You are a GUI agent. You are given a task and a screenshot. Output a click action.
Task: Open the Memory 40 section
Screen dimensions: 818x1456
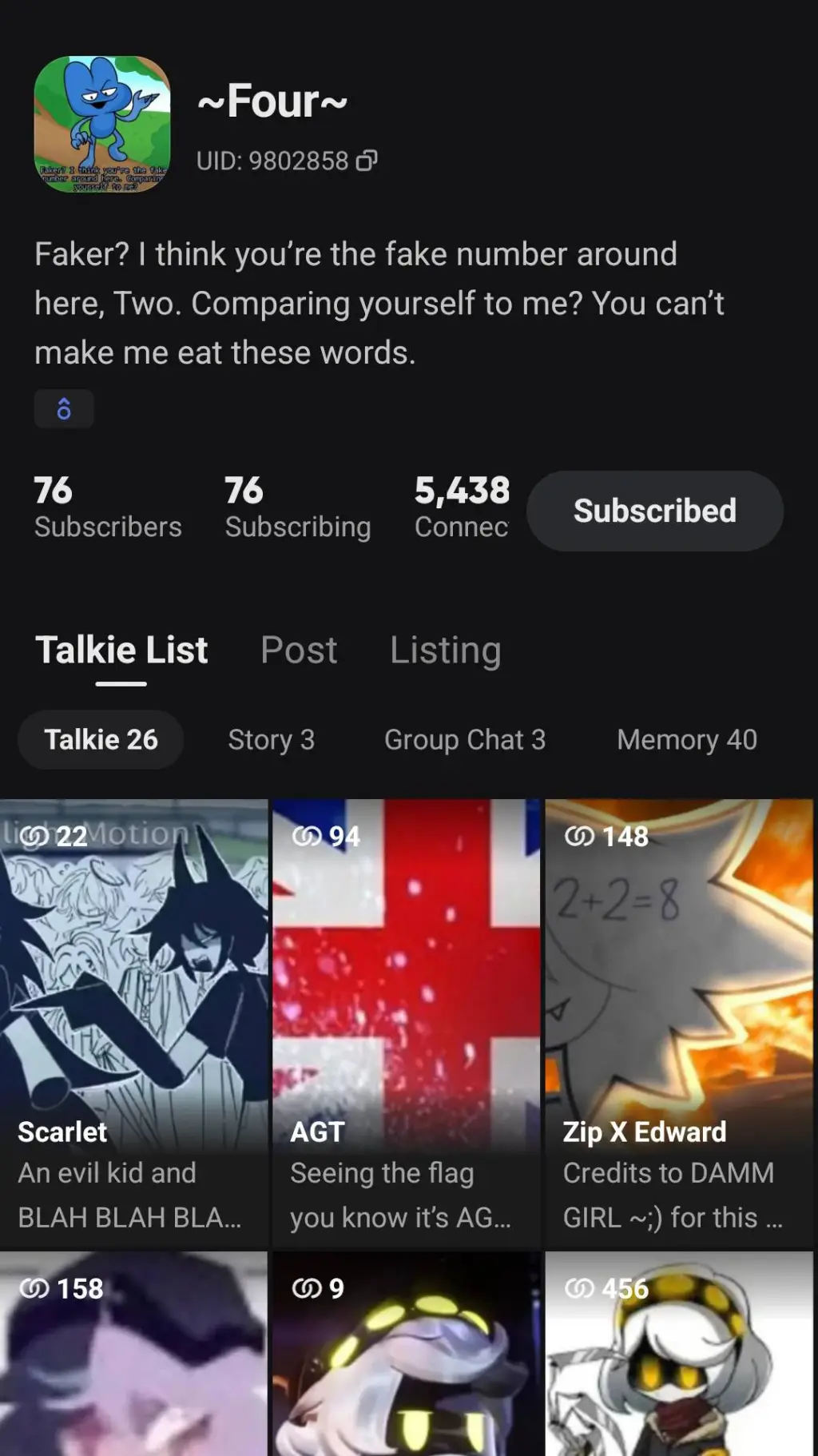click(x=686, y=740)
